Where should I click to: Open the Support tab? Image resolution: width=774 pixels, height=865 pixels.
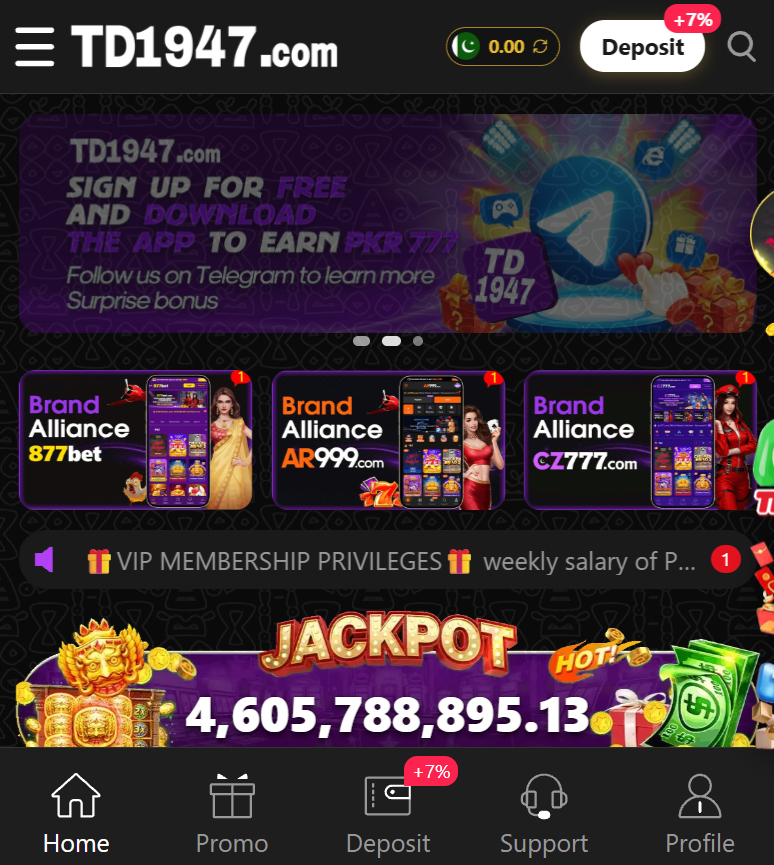[544, 814]
